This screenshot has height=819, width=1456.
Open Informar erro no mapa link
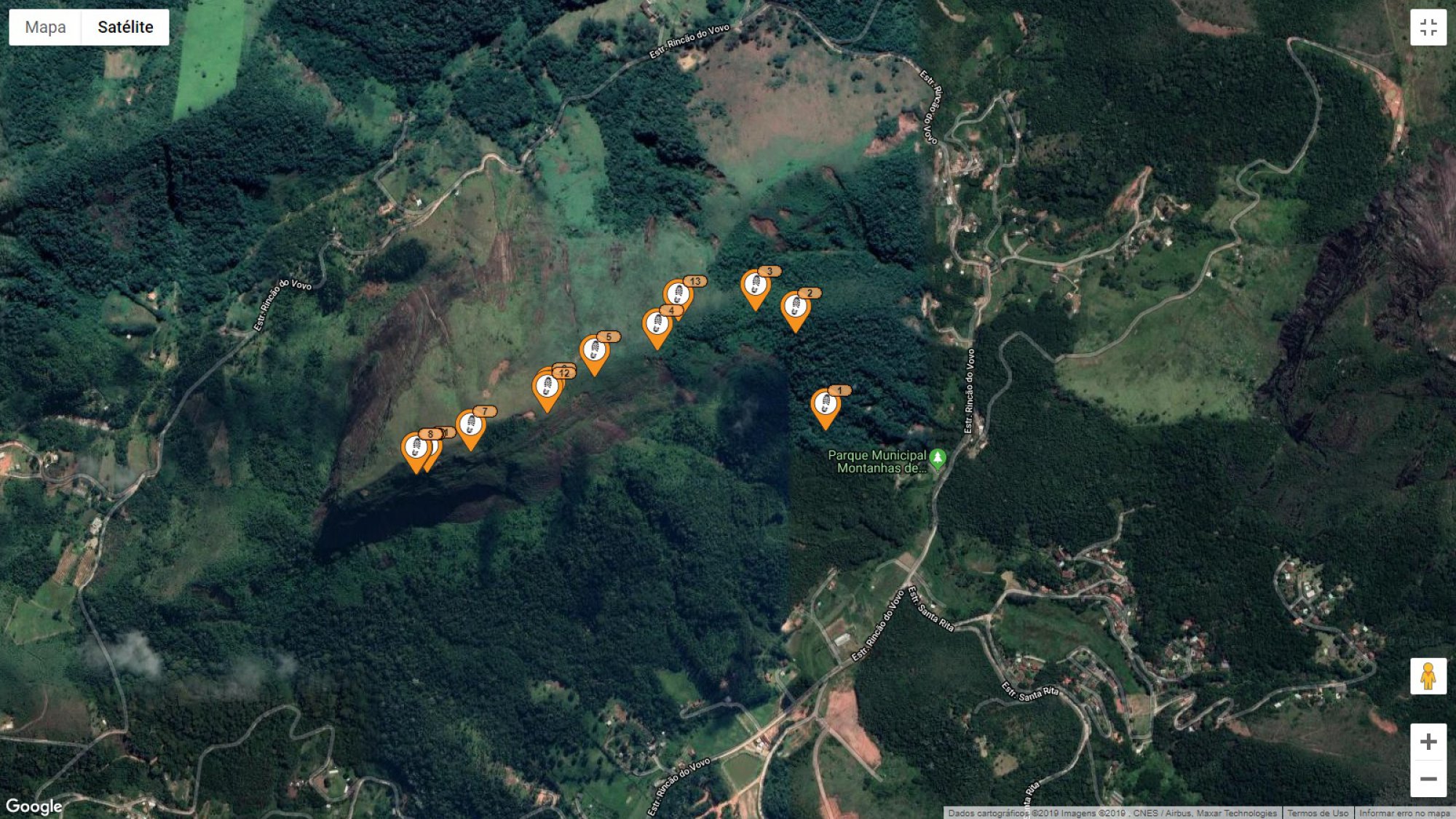(x=1404, y=813)
